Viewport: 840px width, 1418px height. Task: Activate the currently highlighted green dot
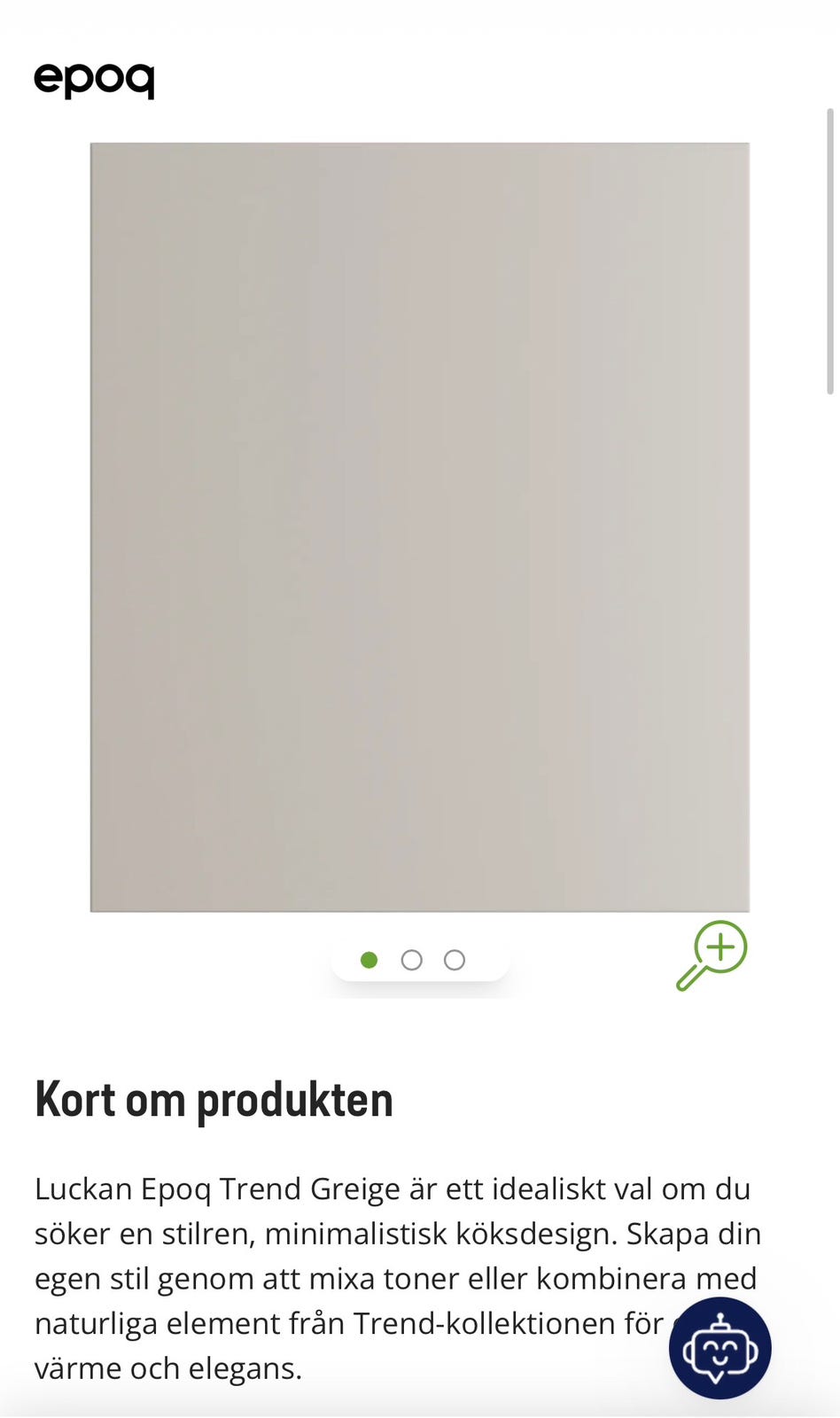[x=369, y=960]
